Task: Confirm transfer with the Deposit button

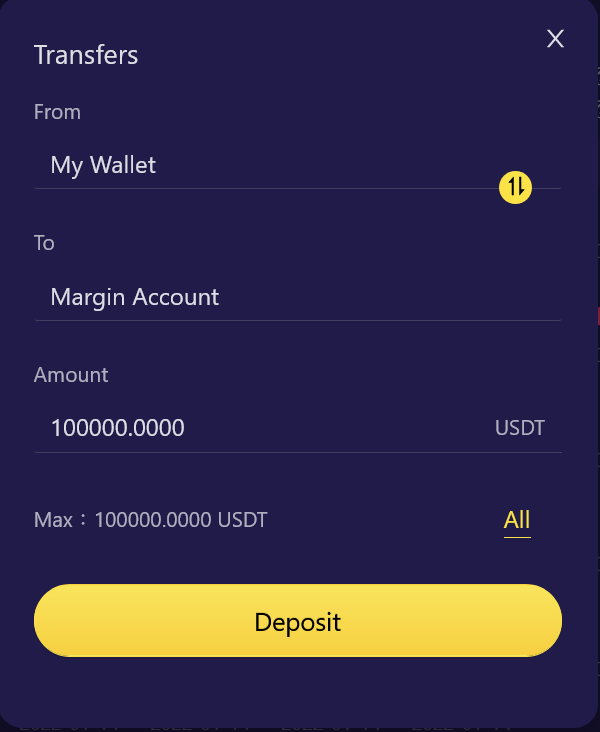Action: 298,621
